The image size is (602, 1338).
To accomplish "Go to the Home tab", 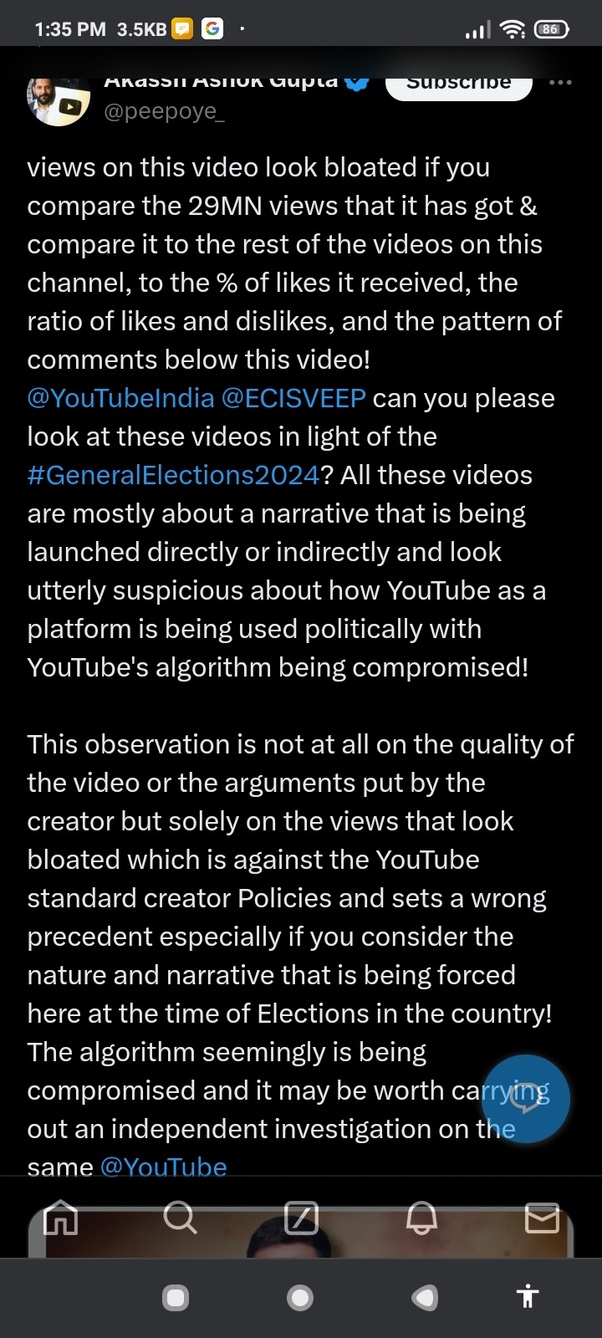I will click(x=61, y=1220).
